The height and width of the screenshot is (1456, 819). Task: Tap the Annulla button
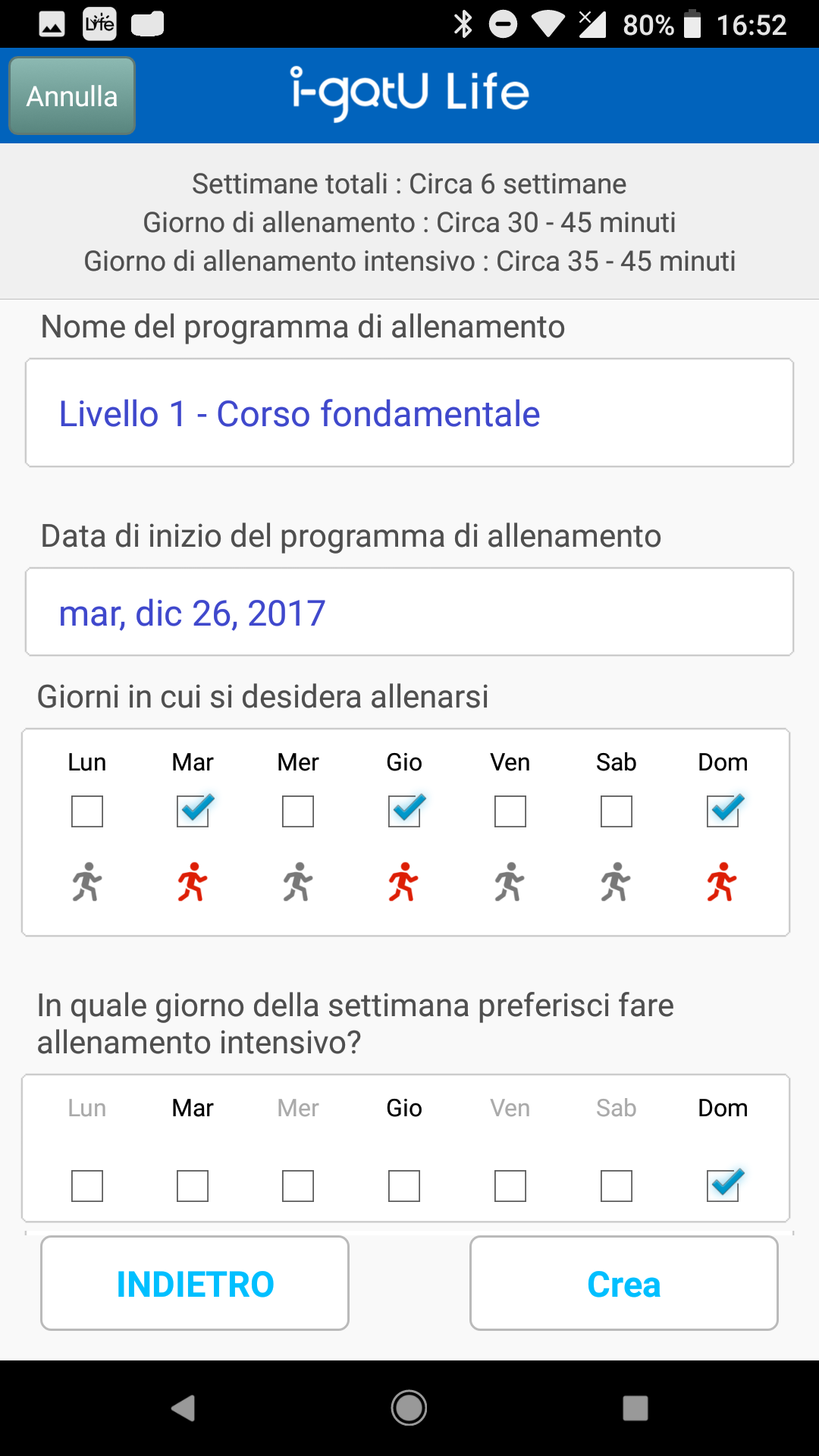(72, 96)
